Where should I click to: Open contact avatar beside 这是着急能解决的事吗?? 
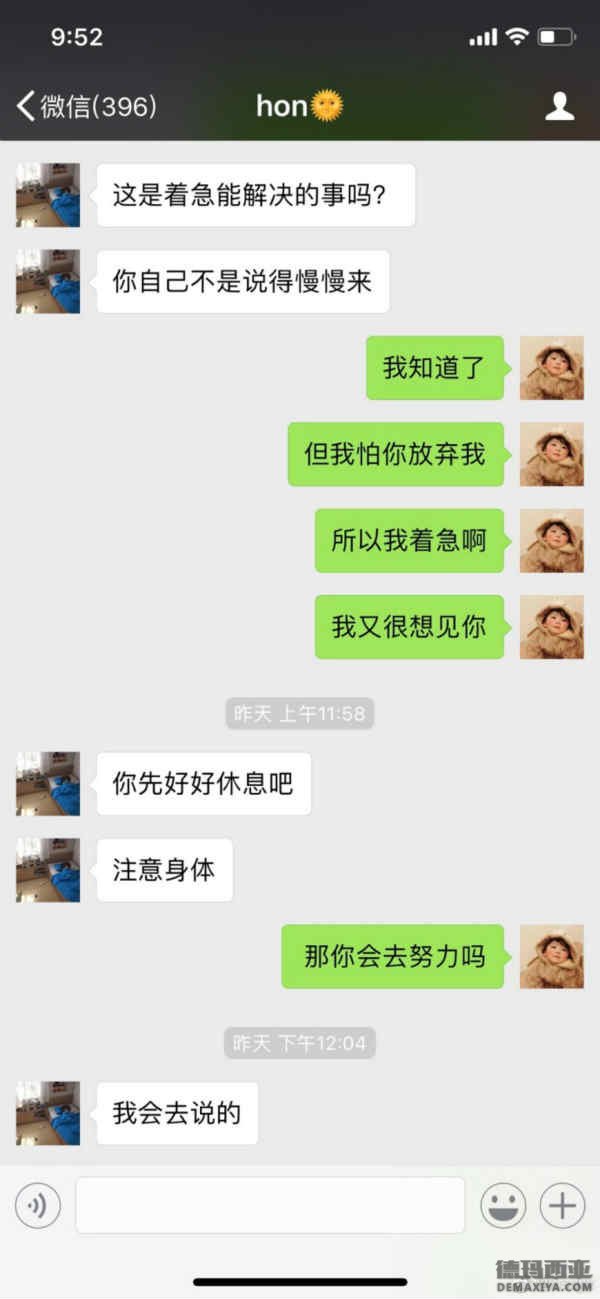pos(48,195)
